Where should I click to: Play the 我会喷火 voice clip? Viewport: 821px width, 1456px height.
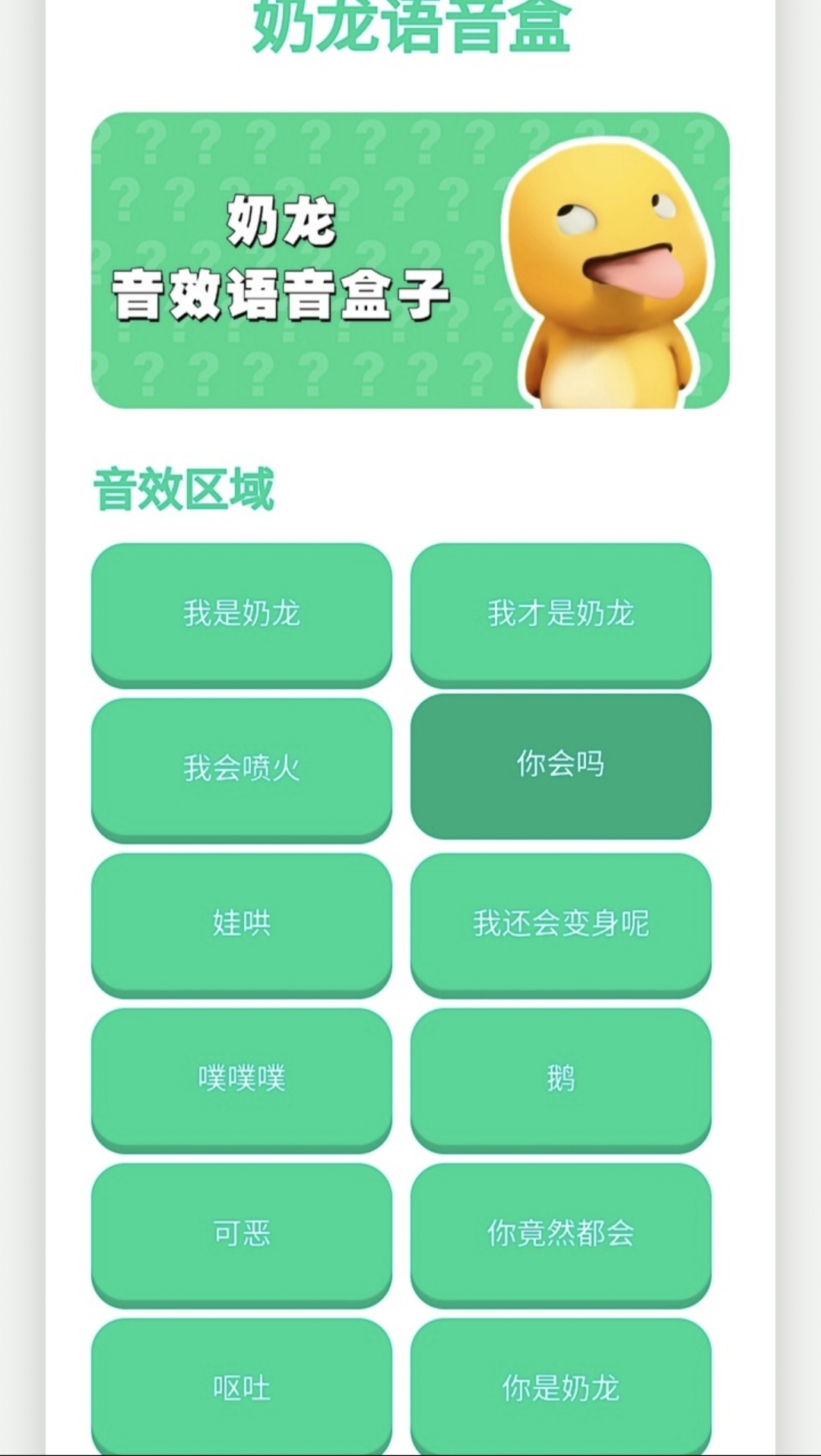[x=242, y=768]
